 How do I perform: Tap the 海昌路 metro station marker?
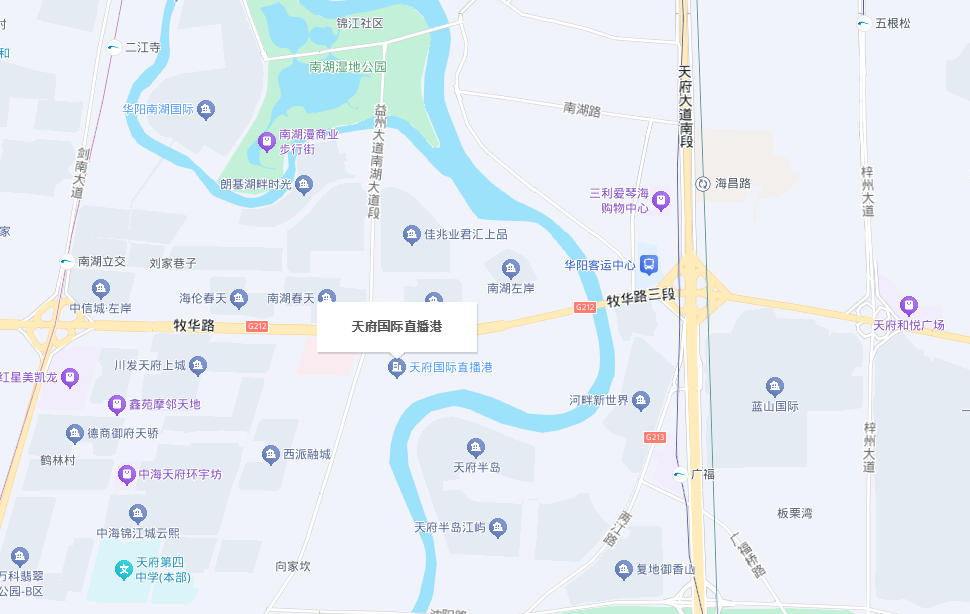703,183
